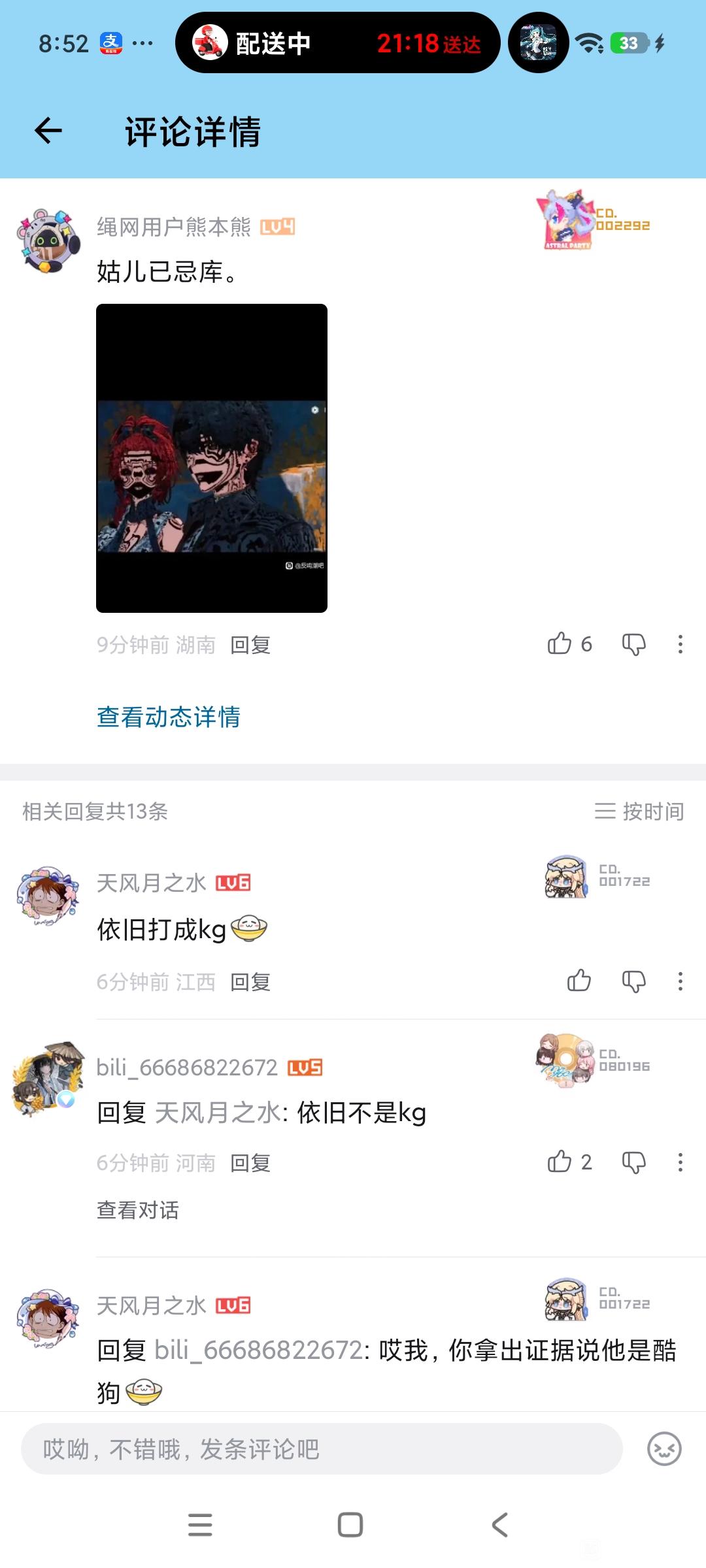Tap the system home button
706x1568 pixels.
click(x=350, y=1525)
